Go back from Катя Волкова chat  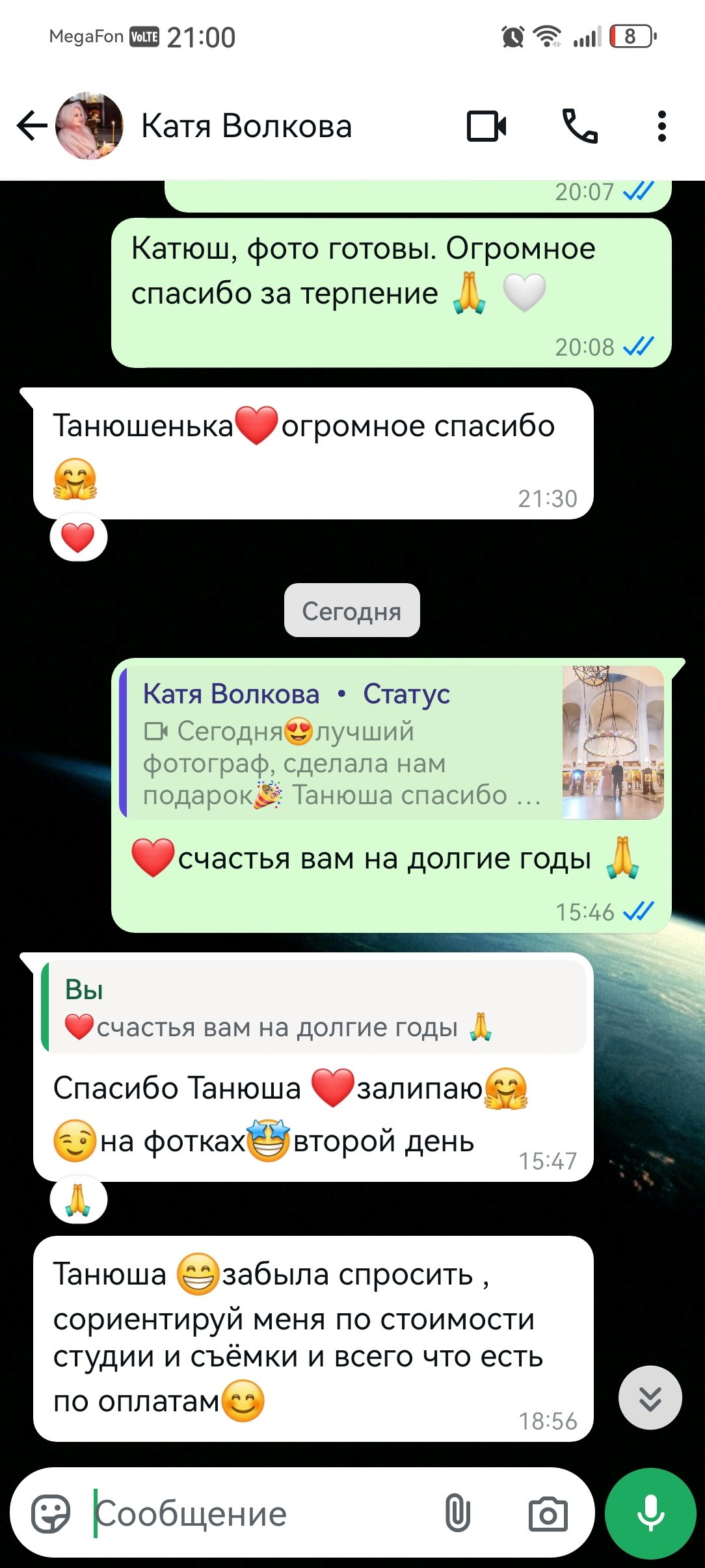(x=32, y=126)
